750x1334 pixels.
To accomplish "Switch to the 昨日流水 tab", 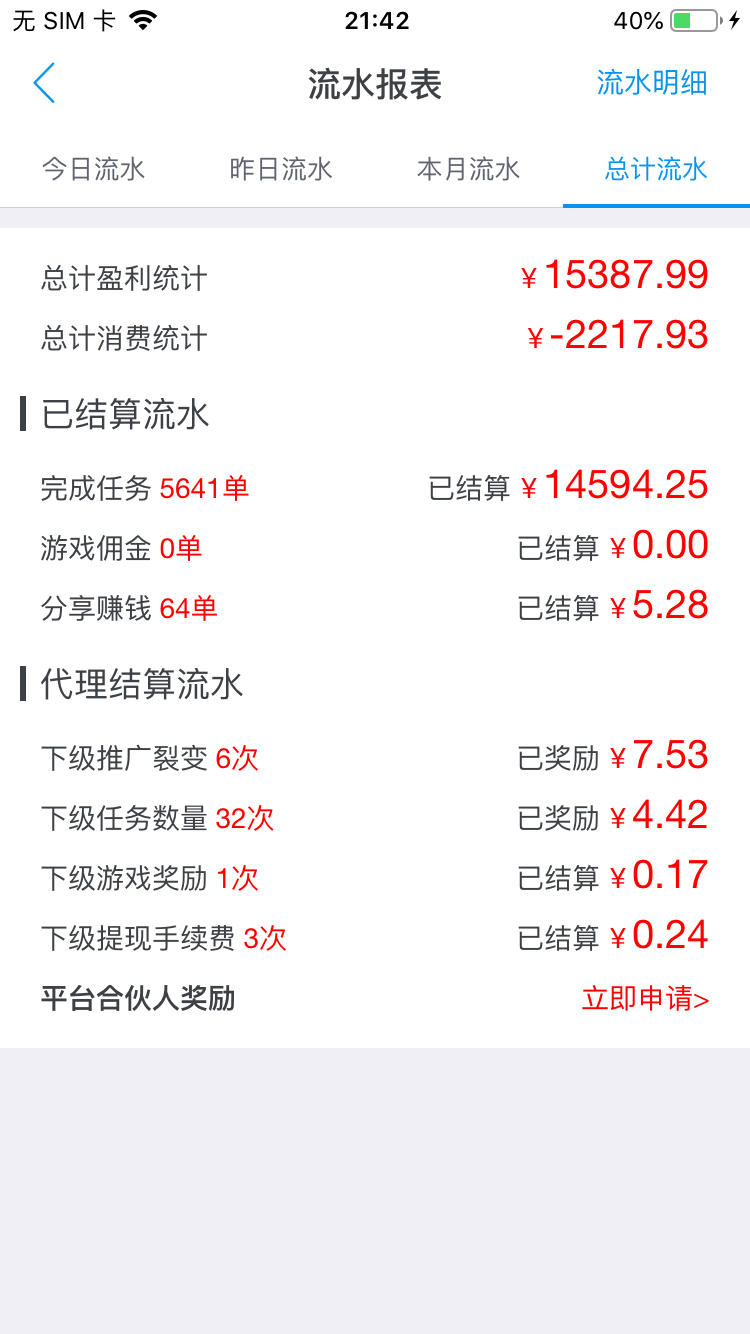I will (281, 169).
